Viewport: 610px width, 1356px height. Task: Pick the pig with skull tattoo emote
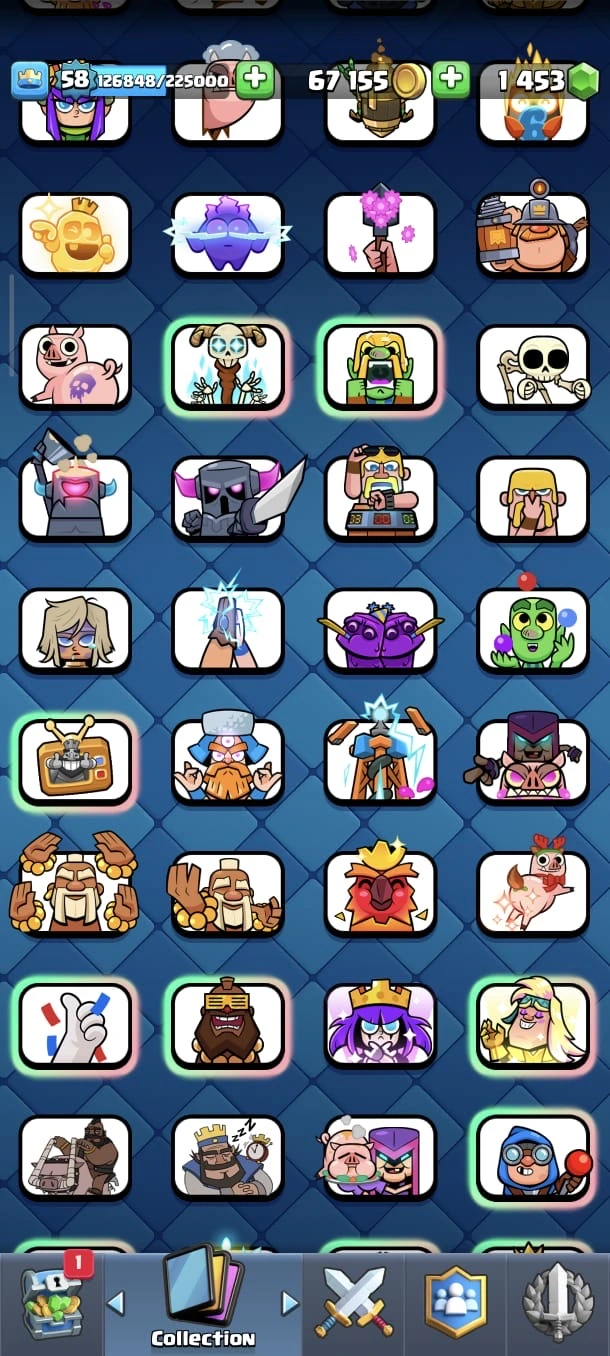pos(75,366)
